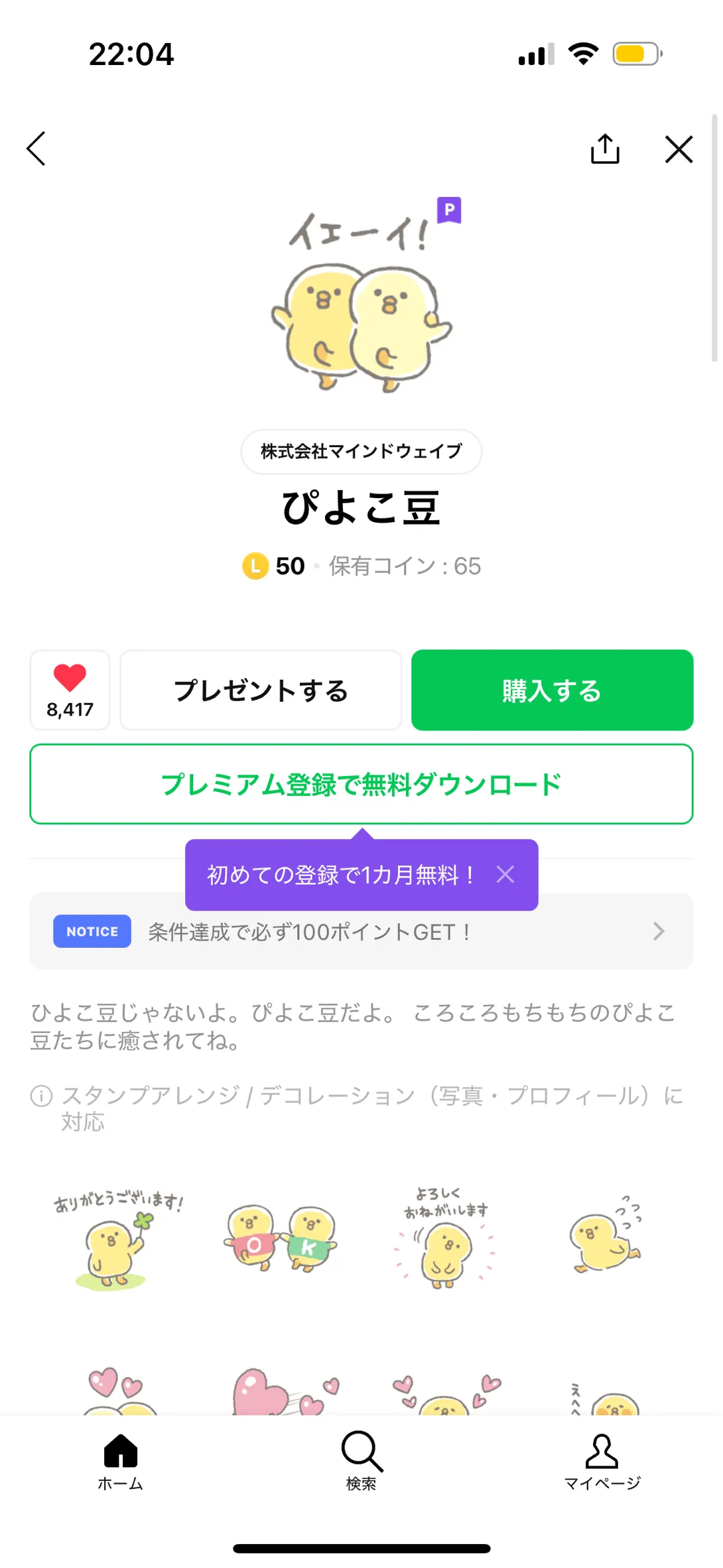Preview the ありがとうございます sticker
Image resolution: width=723 pixels, height=1568 pixels.
coord(118,1240)
